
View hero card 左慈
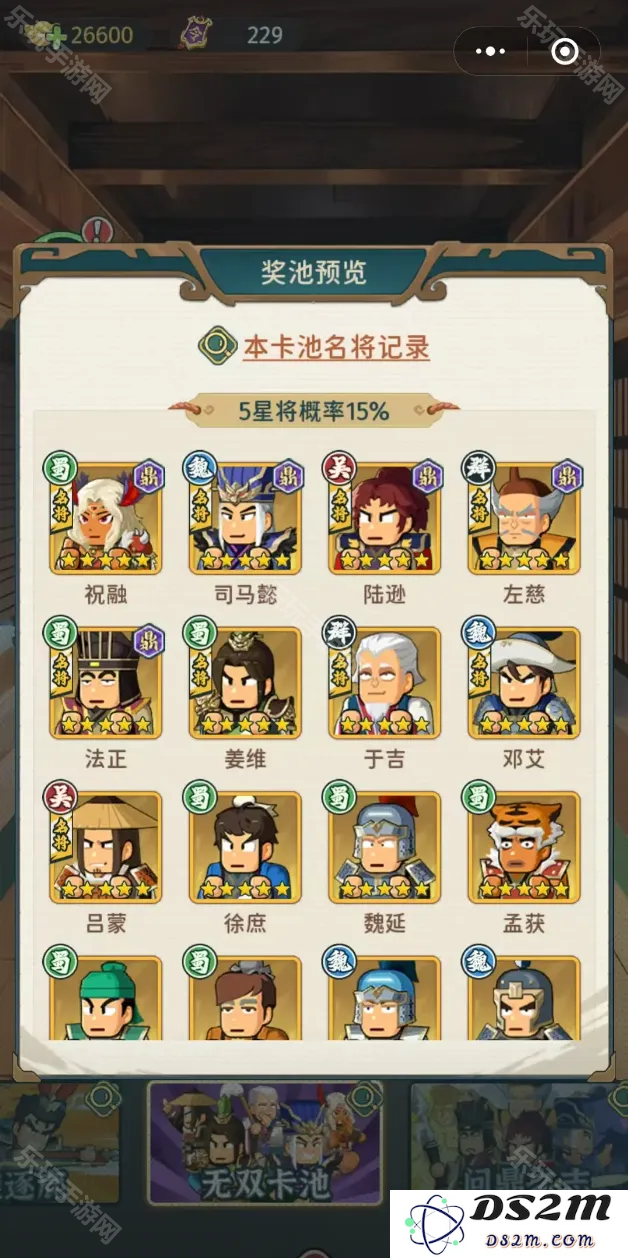(x=524, y=518)
